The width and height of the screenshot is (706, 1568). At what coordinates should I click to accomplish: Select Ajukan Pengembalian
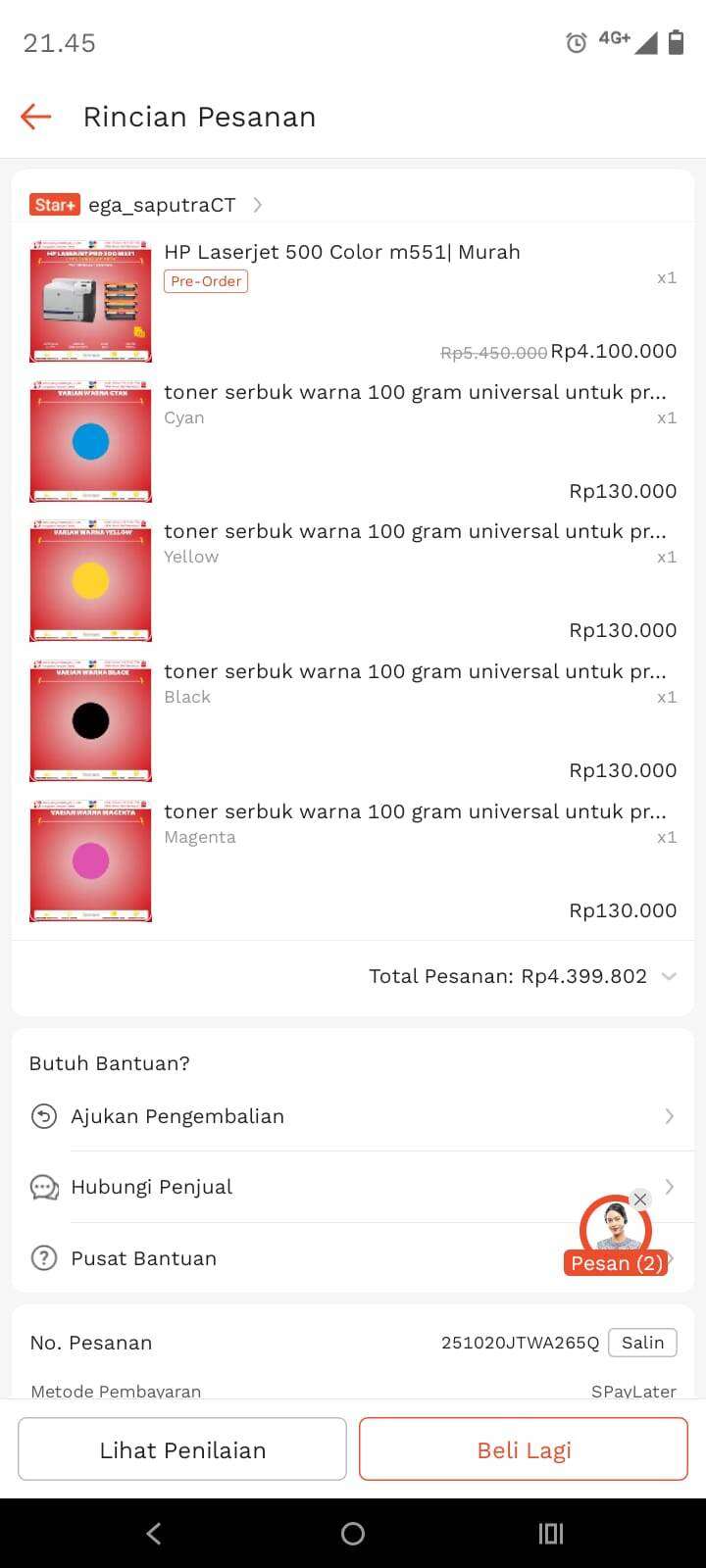click(353, 1116)
